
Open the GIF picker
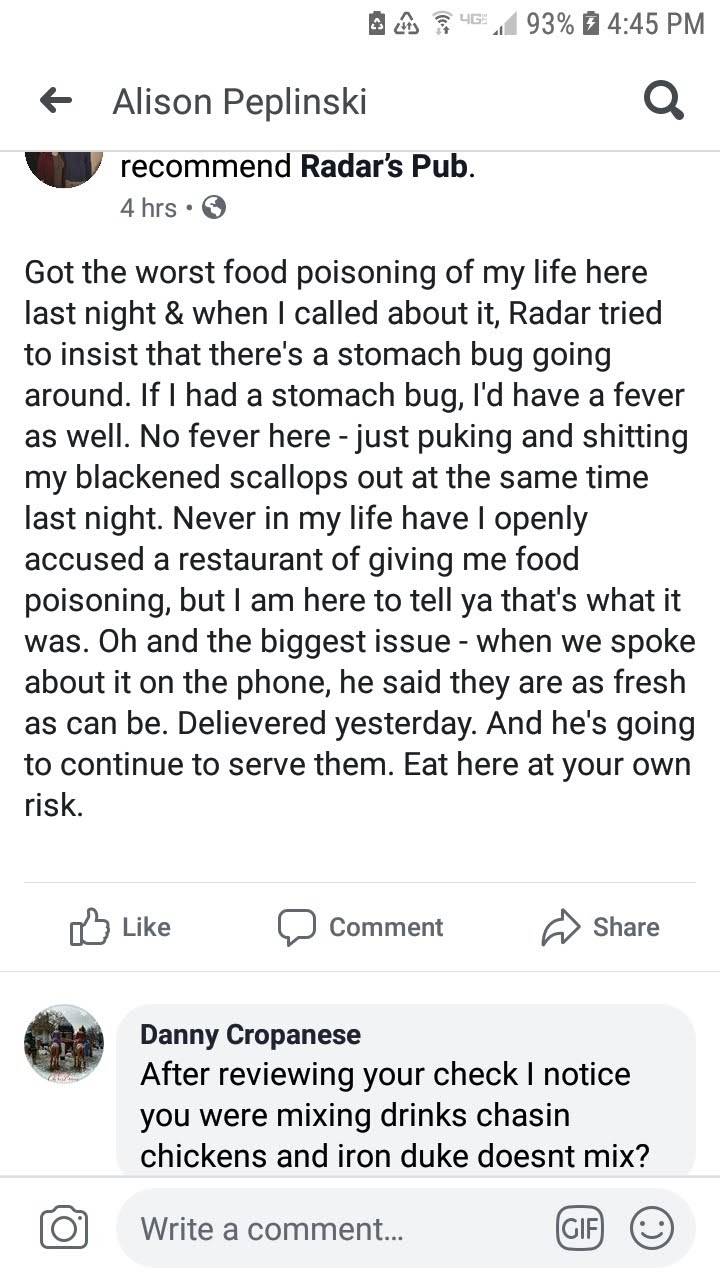point(580,1228)
